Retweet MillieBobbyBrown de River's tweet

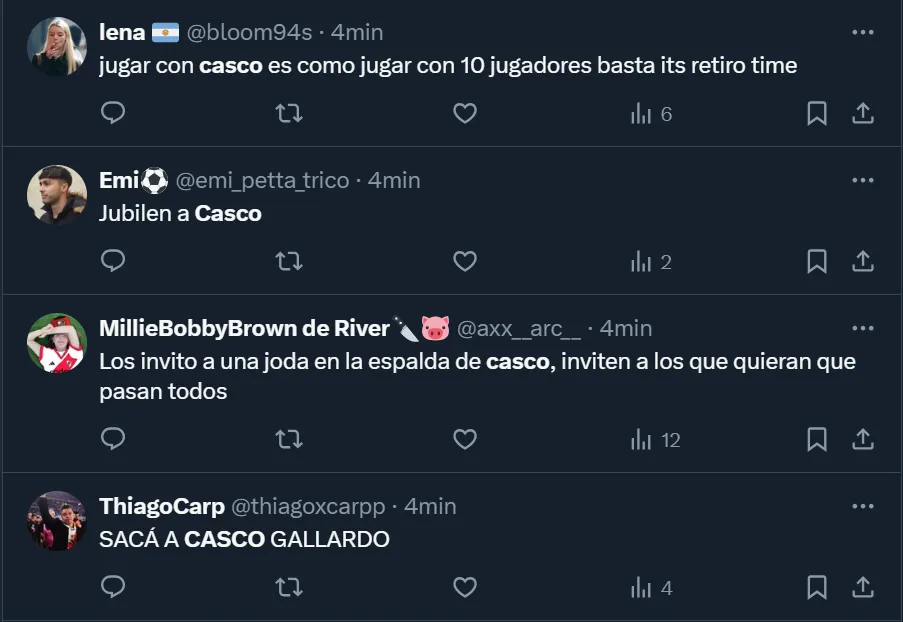(x=288, y=439)
